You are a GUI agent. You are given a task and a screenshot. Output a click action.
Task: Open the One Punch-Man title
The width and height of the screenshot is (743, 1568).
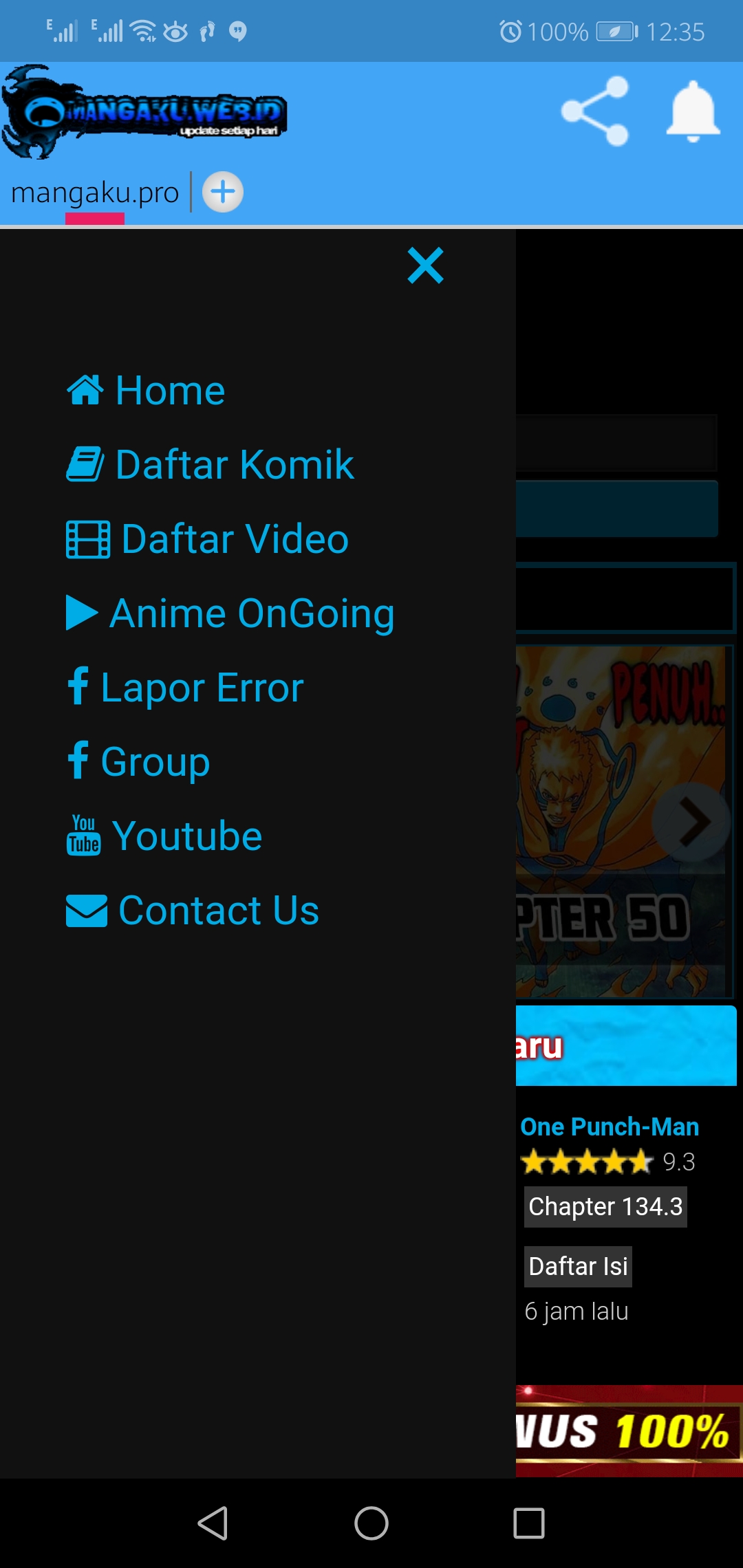(610, 1126)
